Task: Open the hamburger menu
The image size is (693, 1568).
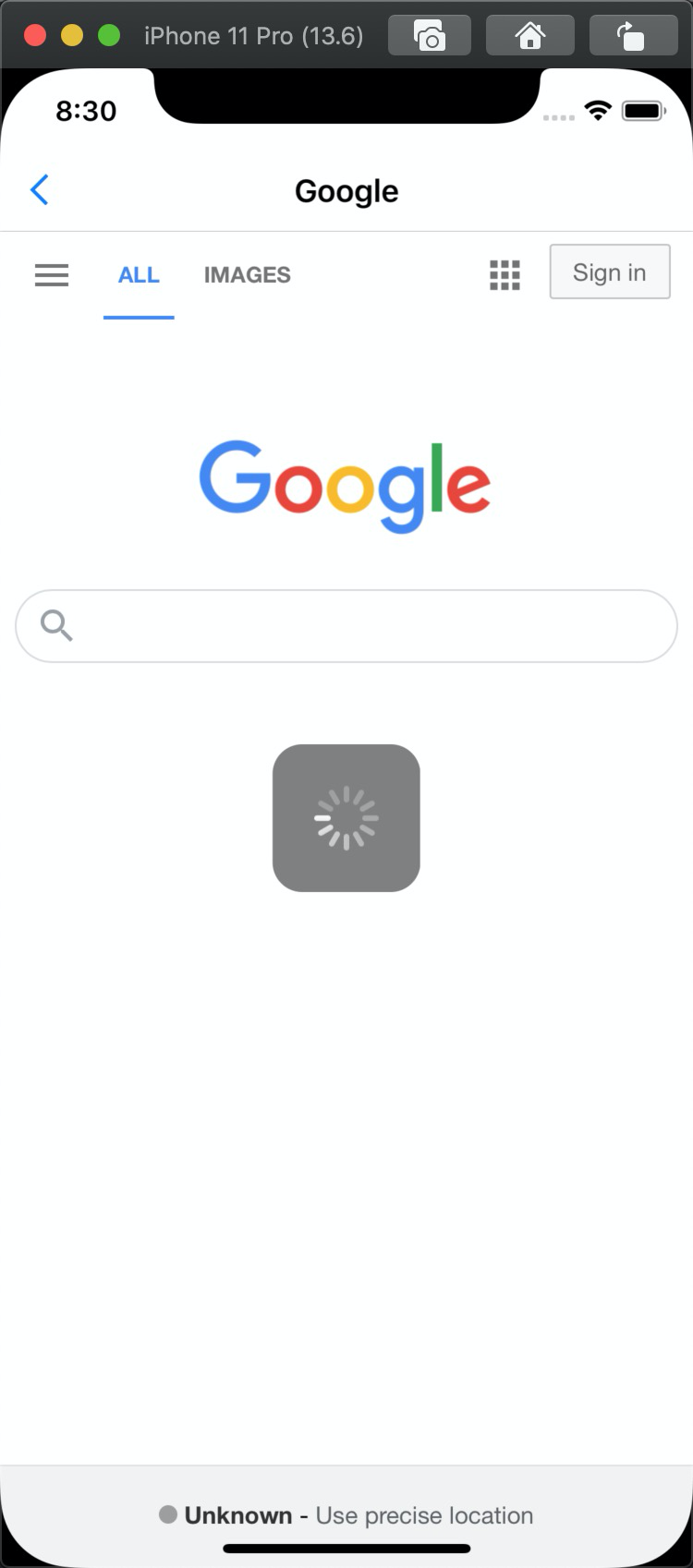Action: pyautogui.click(x=52, y=275)
